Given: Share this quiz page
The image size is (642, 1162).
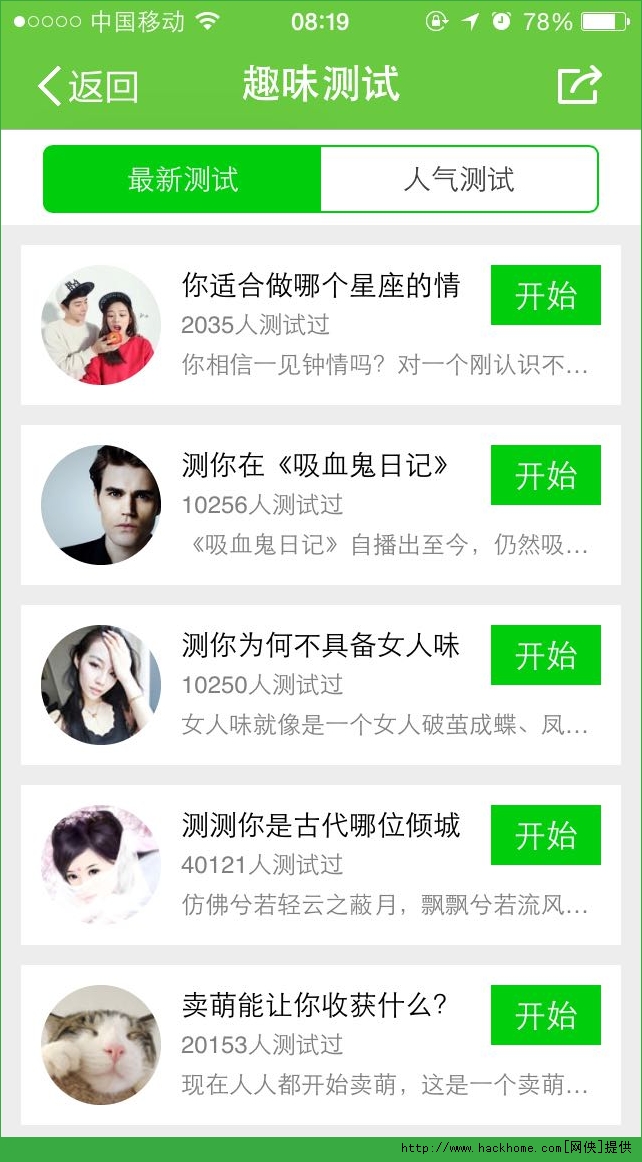Looking at the screenshot, I should [579, 85].
